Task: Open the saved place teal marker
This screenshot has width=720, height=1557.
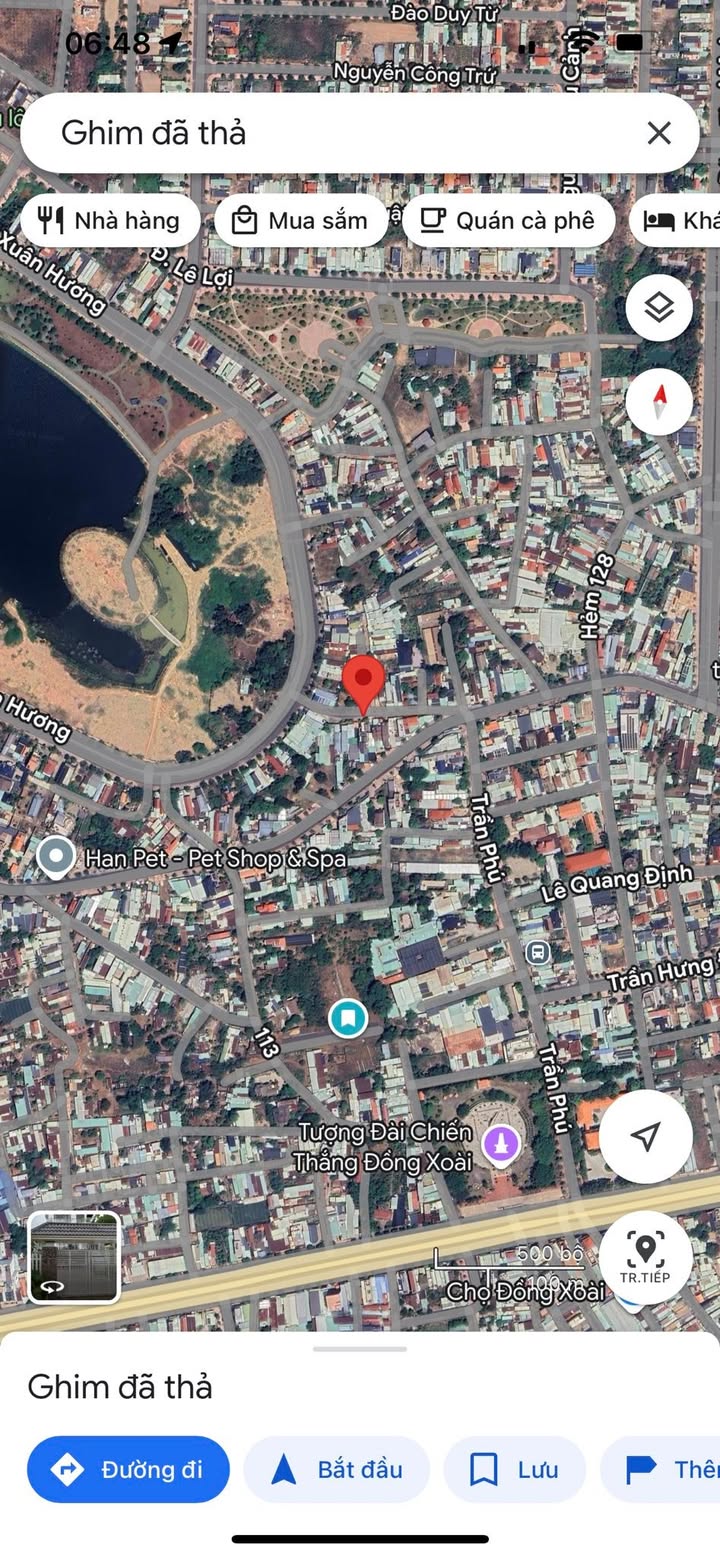Action: point(348,1019)
